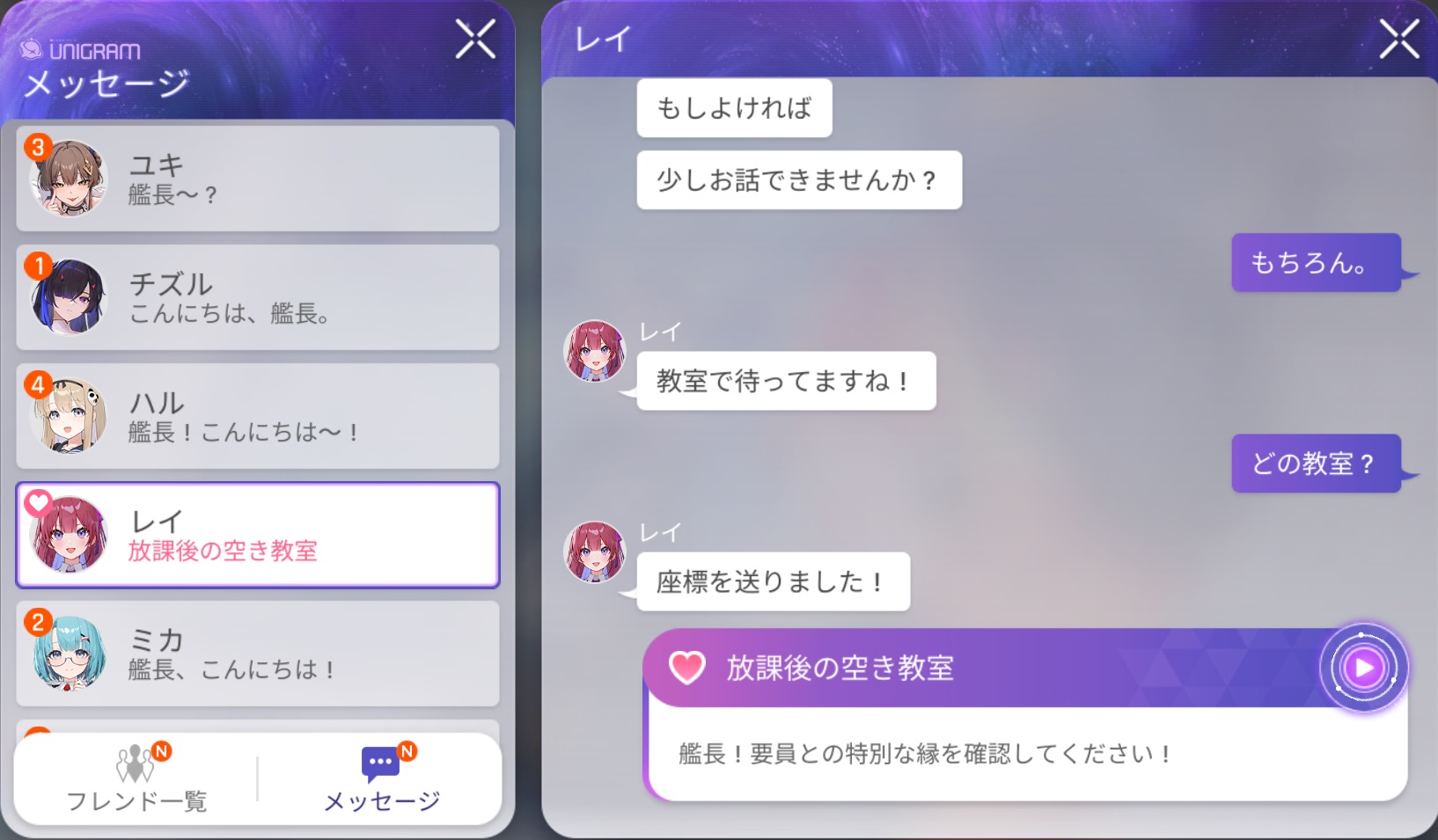Viewport: 1438px width, 840px height.
Task: Tap the どの教室？ reply bubble
Action: click(1315, 464)
